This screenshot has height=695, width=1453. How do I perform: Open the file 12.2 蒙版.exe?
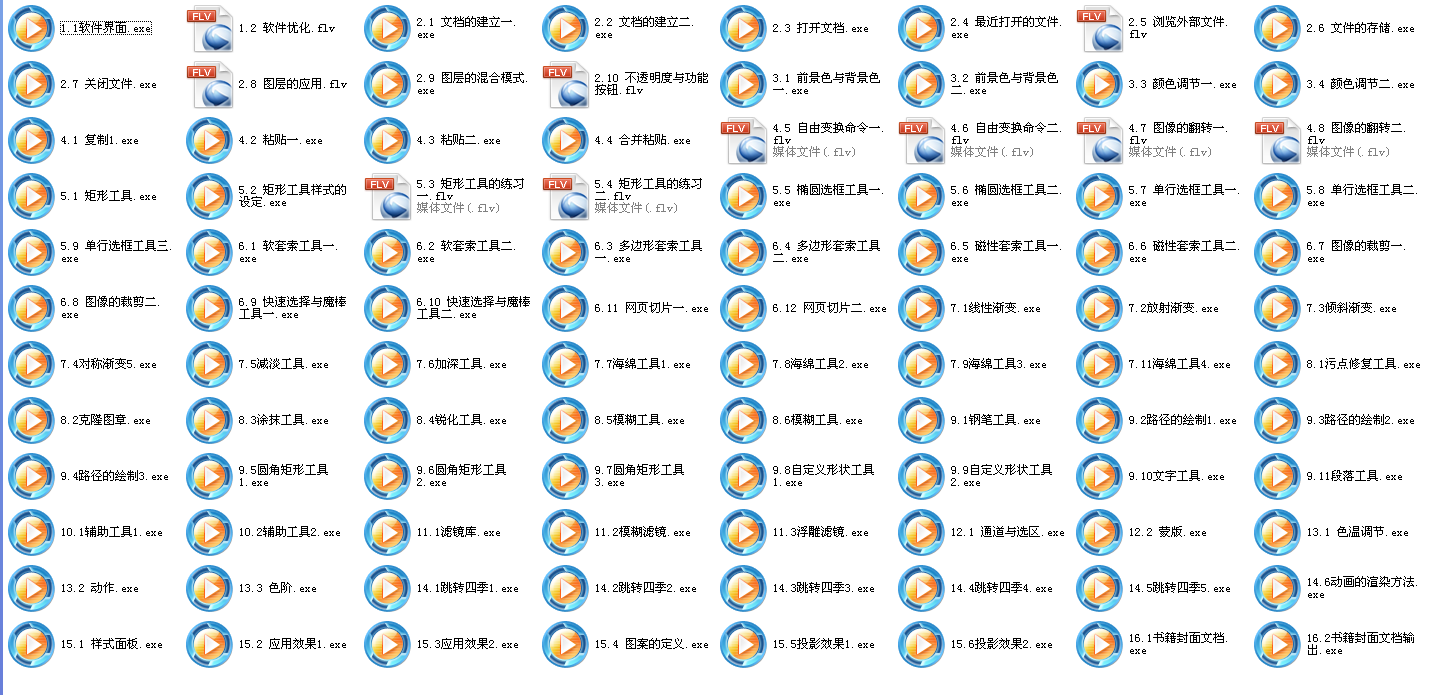[1099, 533]
